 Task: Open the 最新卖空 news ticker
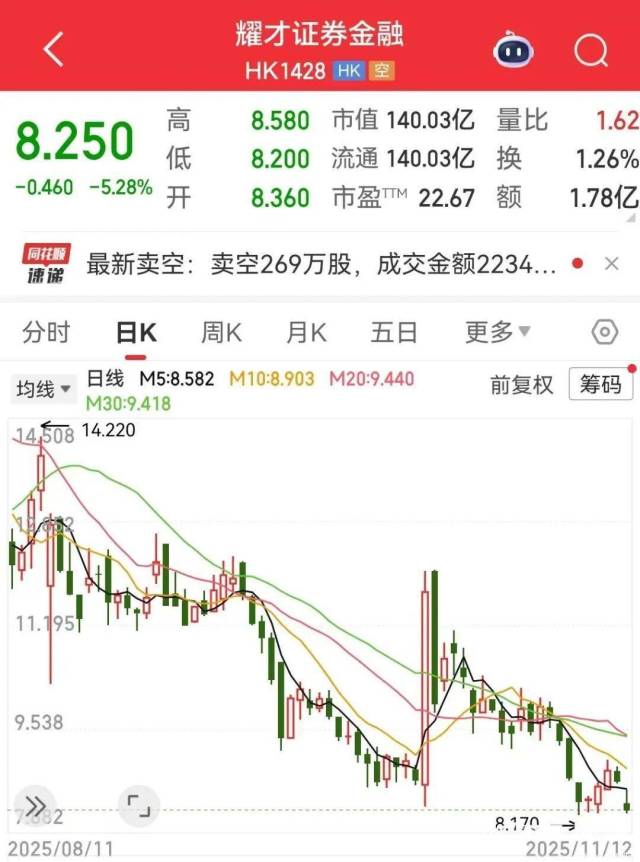(320, 265)
